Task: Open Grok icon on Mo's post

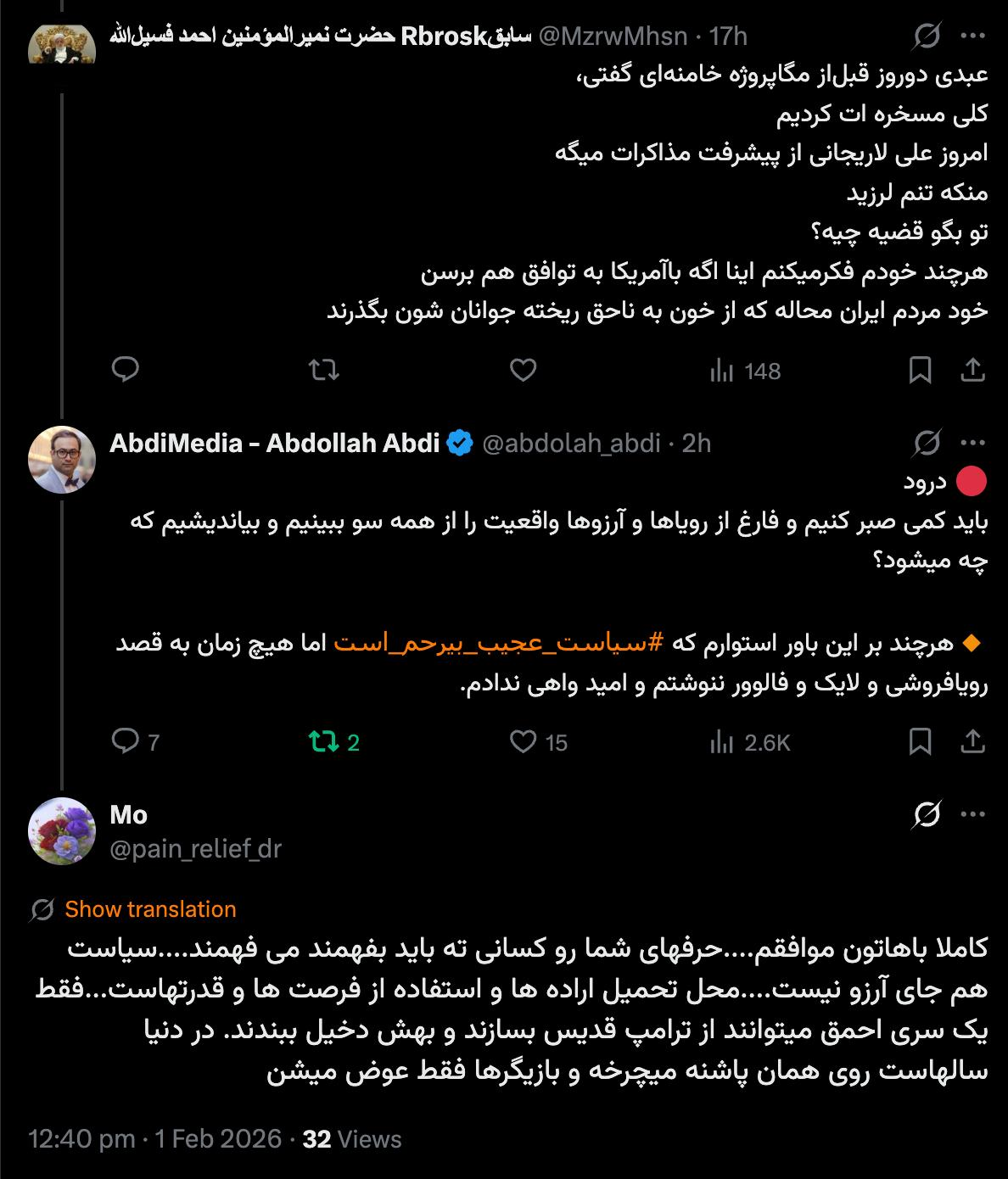Action: tap(927, 814)
